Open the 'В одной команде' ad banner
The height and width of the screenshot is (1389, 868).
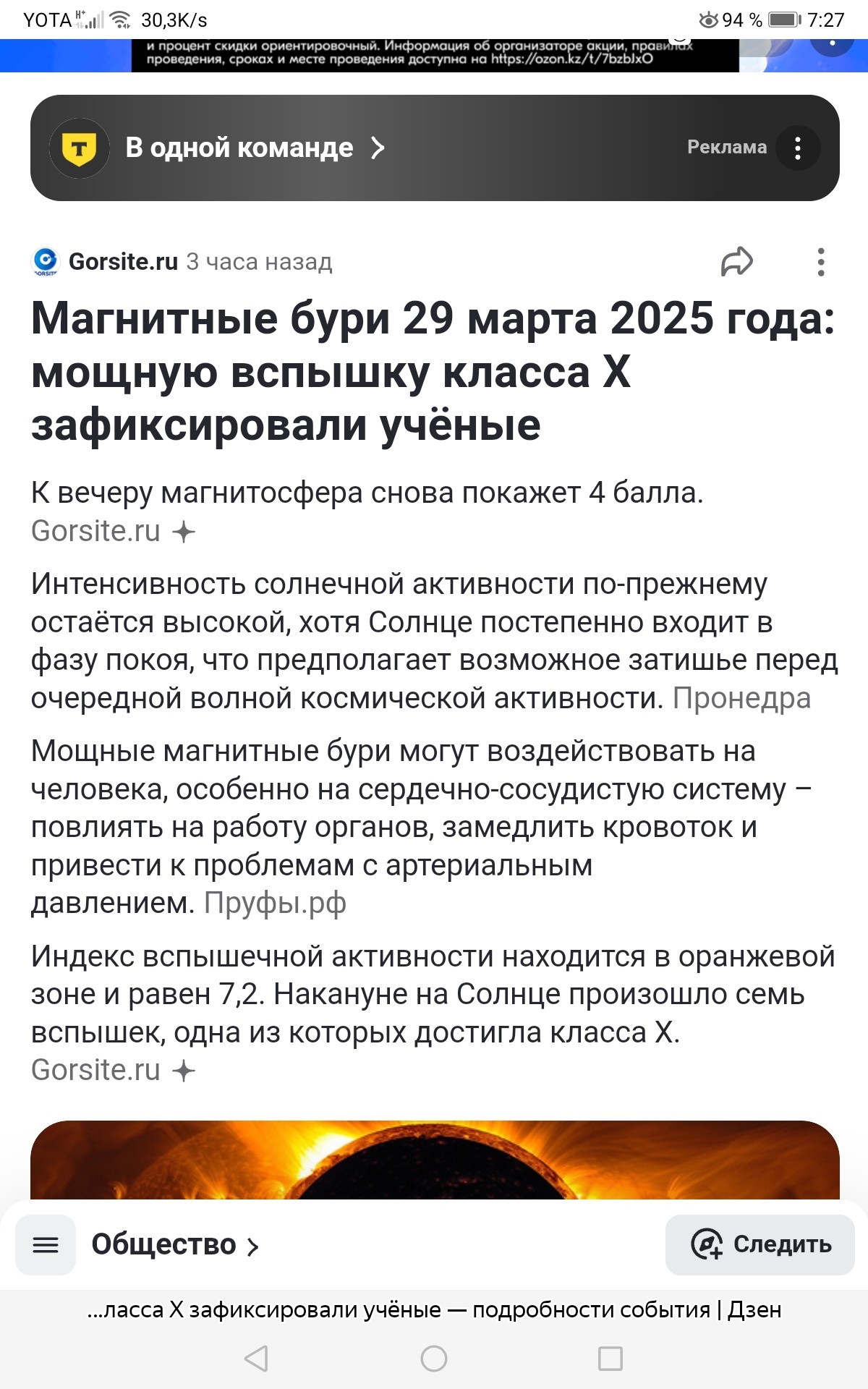[434, 148]
